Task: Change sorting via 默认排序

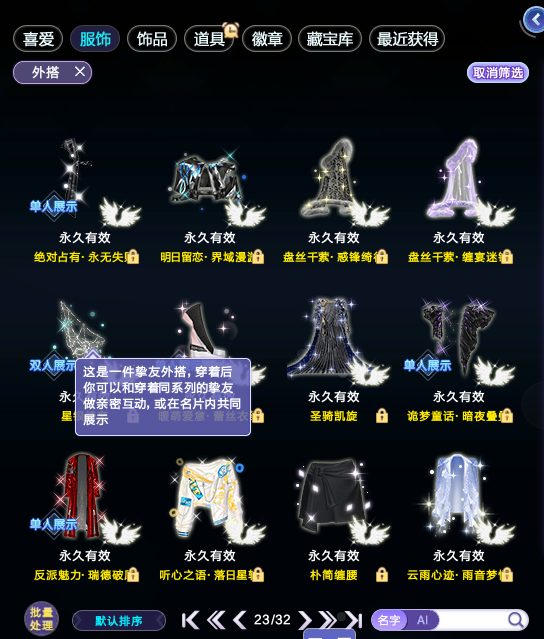Action: 119,621
